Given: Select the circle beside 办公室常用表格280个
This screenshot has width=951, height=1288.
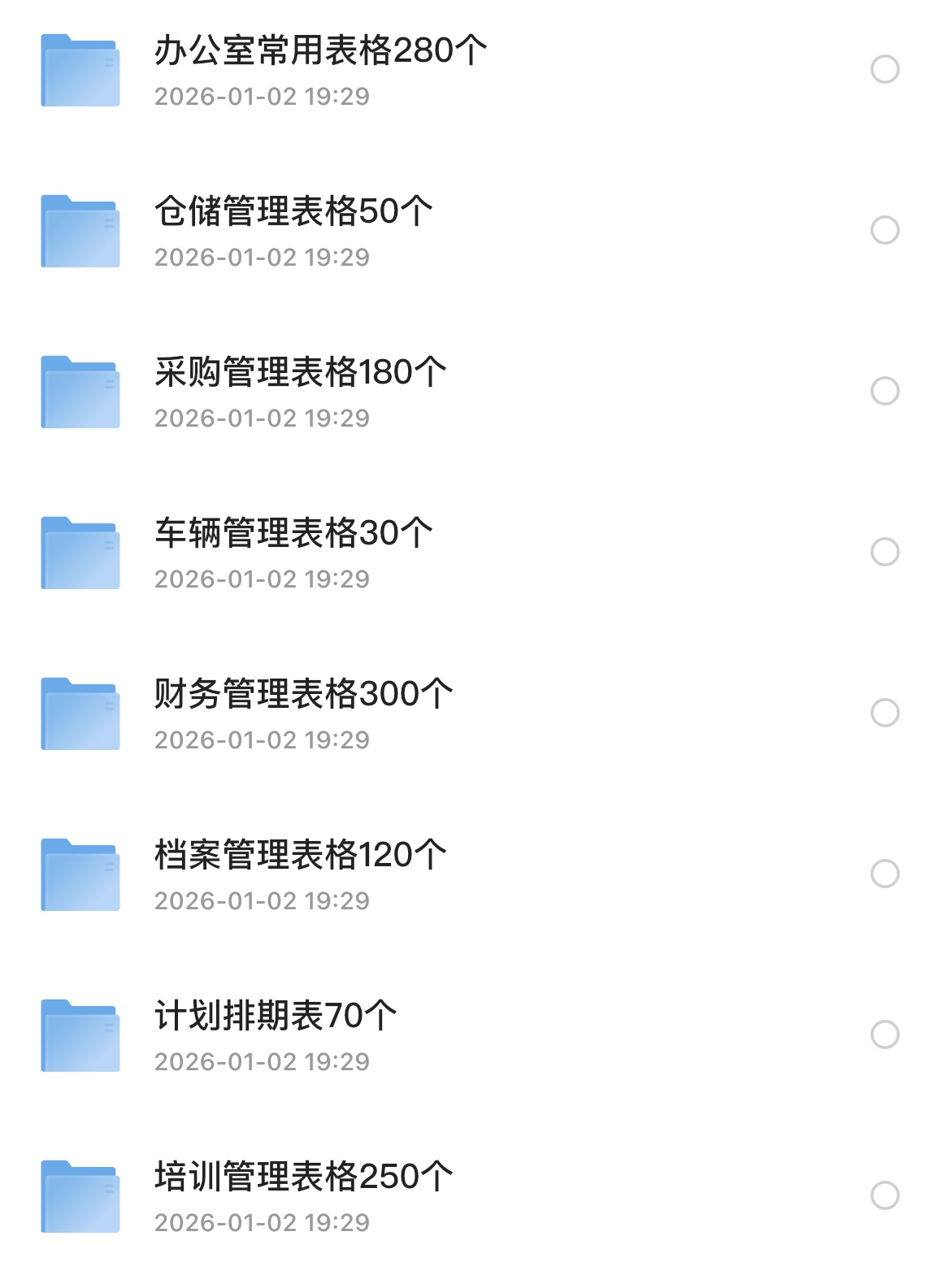Looking at the screenshot, I should (x=884, y=70).
